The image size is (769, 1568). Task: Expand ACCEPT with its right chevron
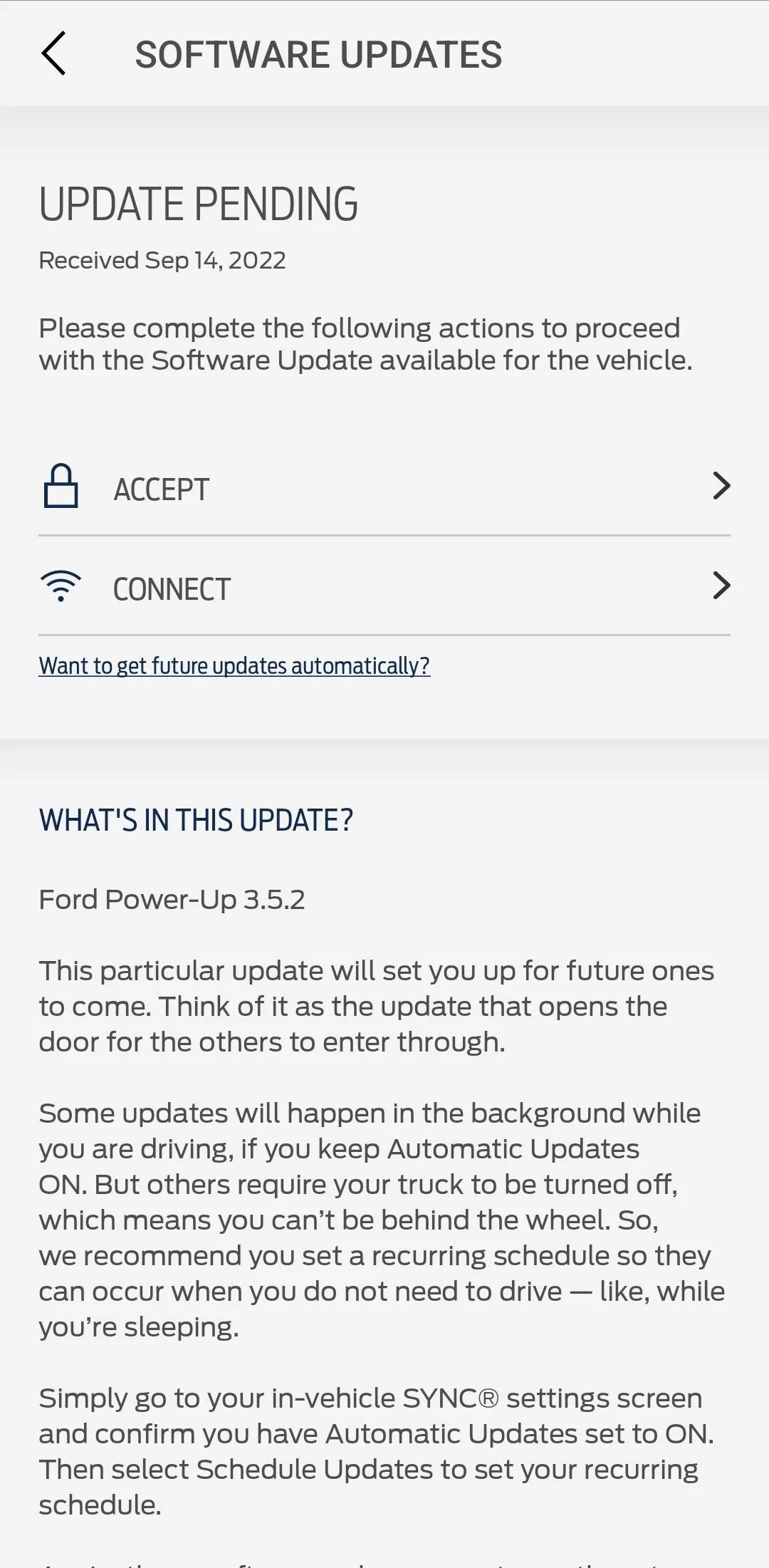[723, 486]
